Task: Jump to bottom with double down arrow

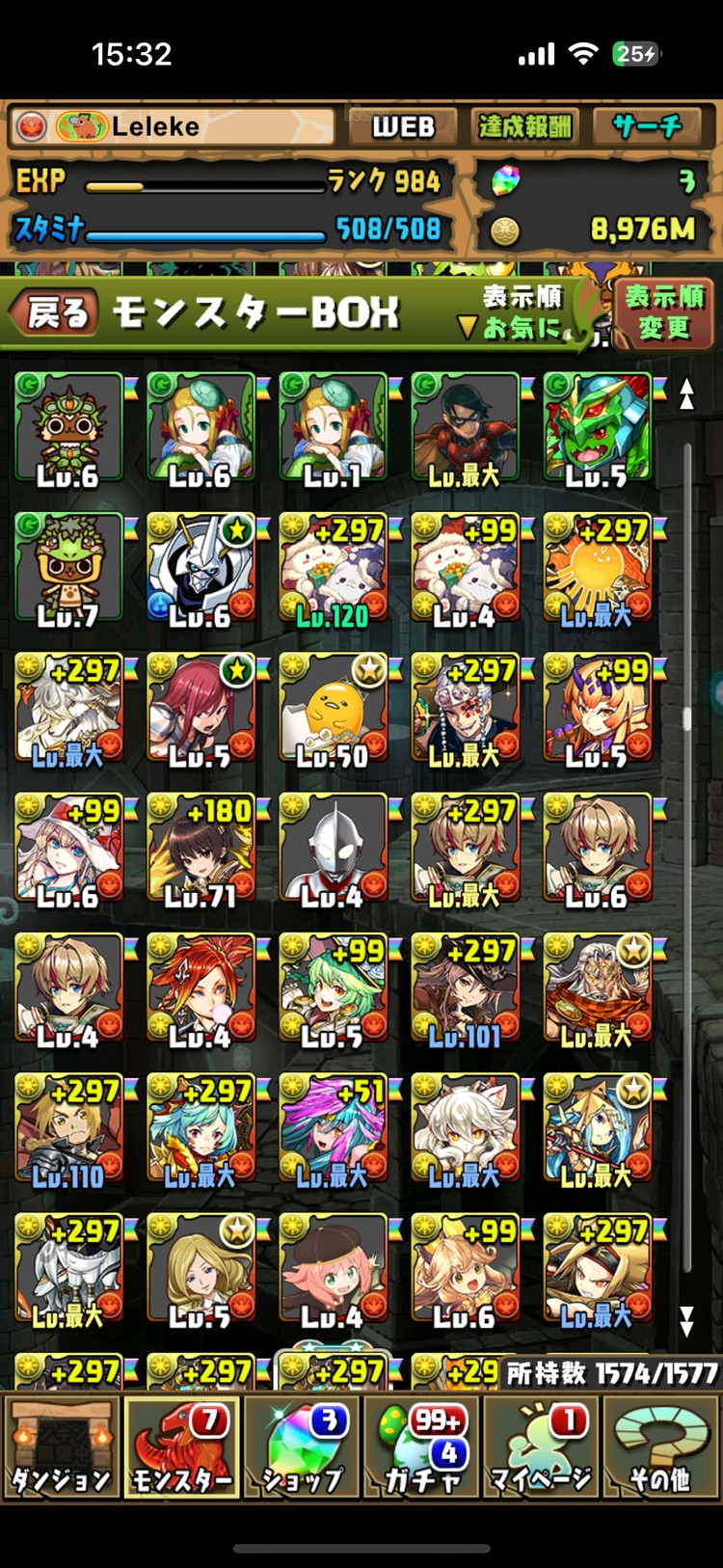Action: 686,1321
